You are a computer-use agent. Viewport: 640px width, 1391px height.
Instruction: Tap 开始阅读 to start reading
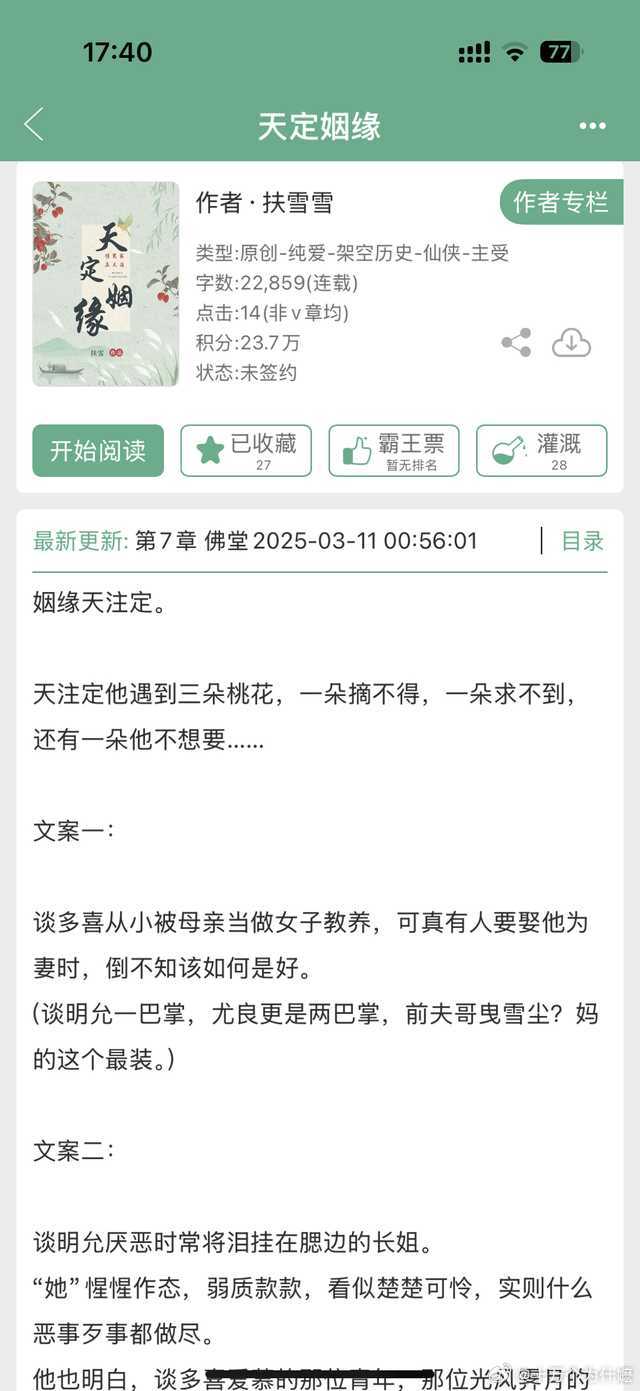pyautogui.click(x=98, y=451)
